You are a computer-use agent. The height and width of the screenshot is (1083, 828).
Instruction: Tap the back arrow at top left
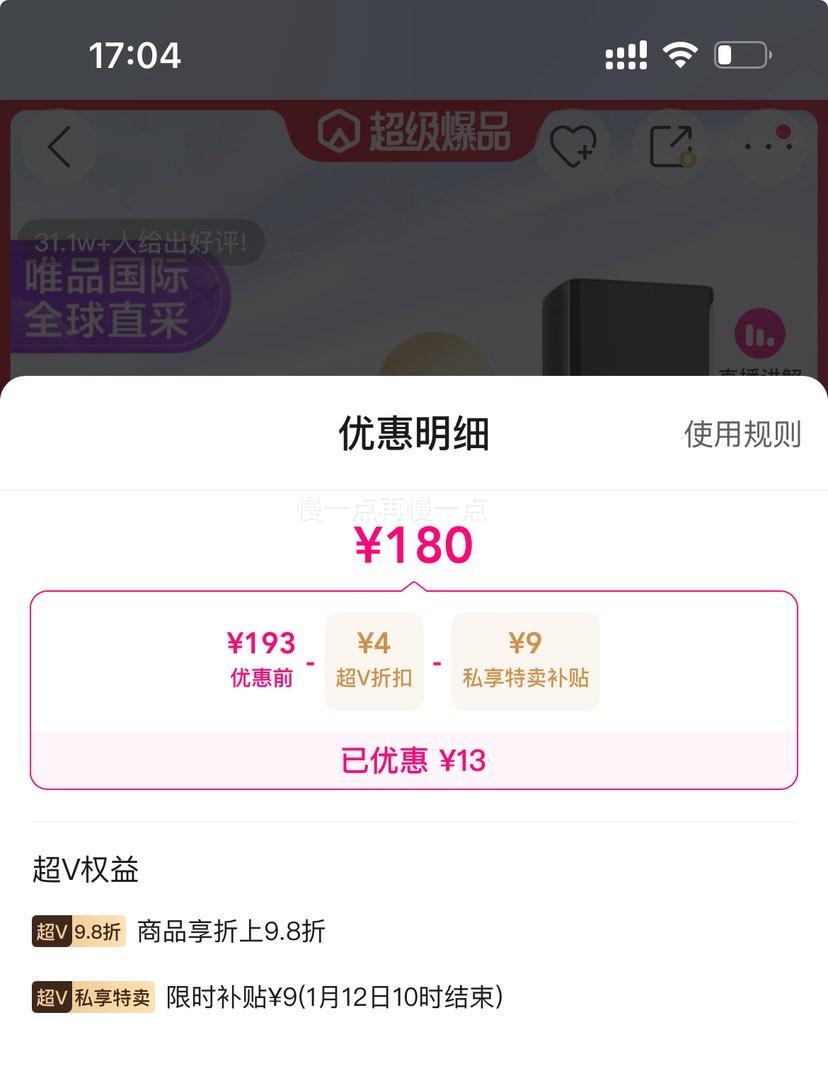[57, 145]
